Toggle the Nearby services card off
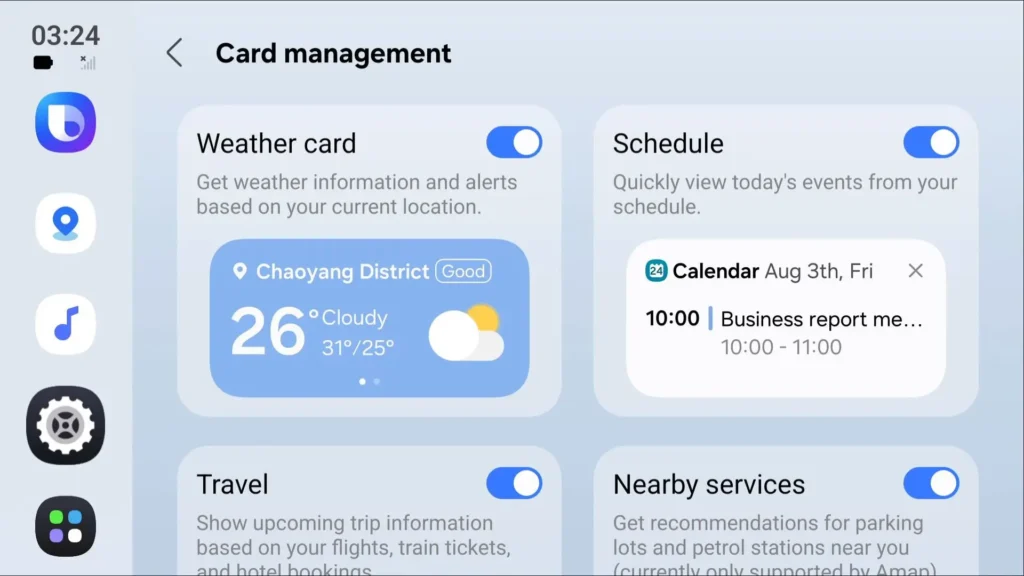Screen dimensions: 1024x576 pos(930,484)
